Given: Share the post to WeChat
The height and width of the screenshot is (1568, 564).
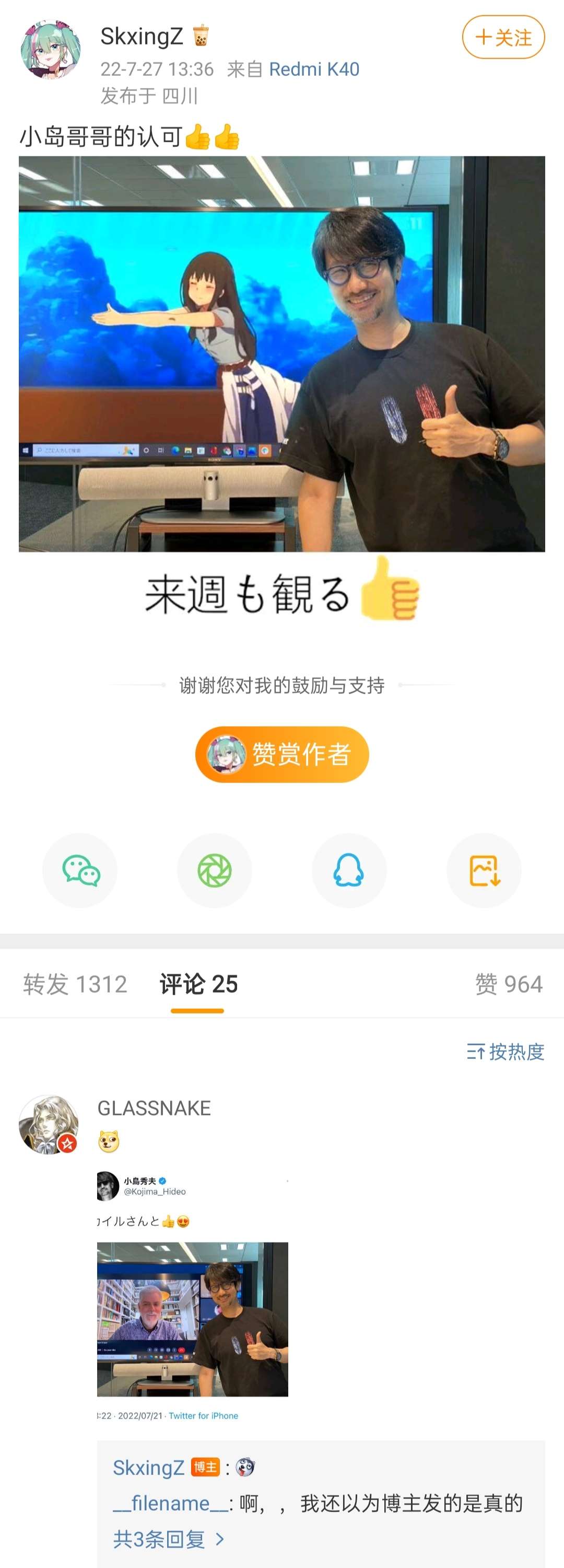Looking at the screenshot, I should coord(80,870).
